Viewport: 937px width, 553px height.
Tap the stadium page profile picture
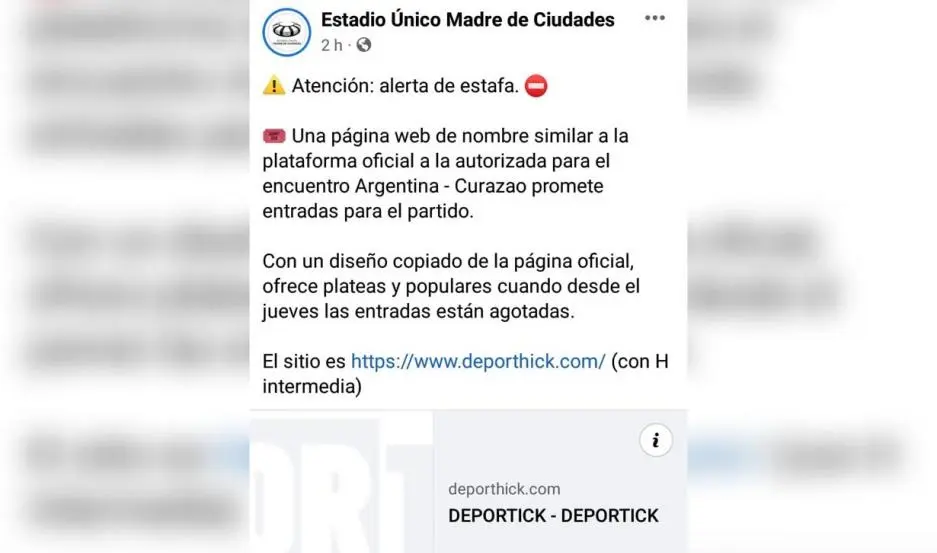coord(286,32)
